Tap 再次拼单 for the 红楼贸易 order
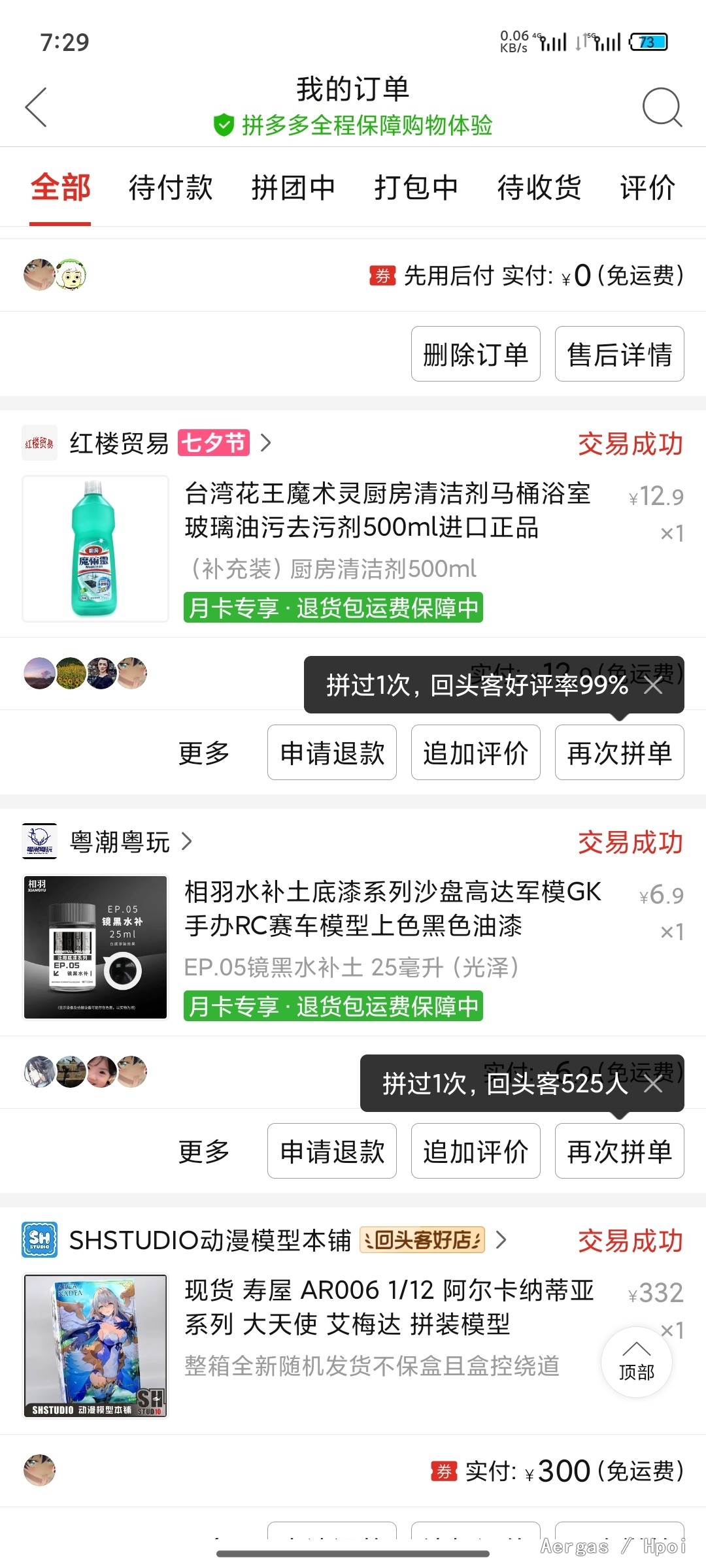The image size is (706, 1568). click(x=620, y=753)
